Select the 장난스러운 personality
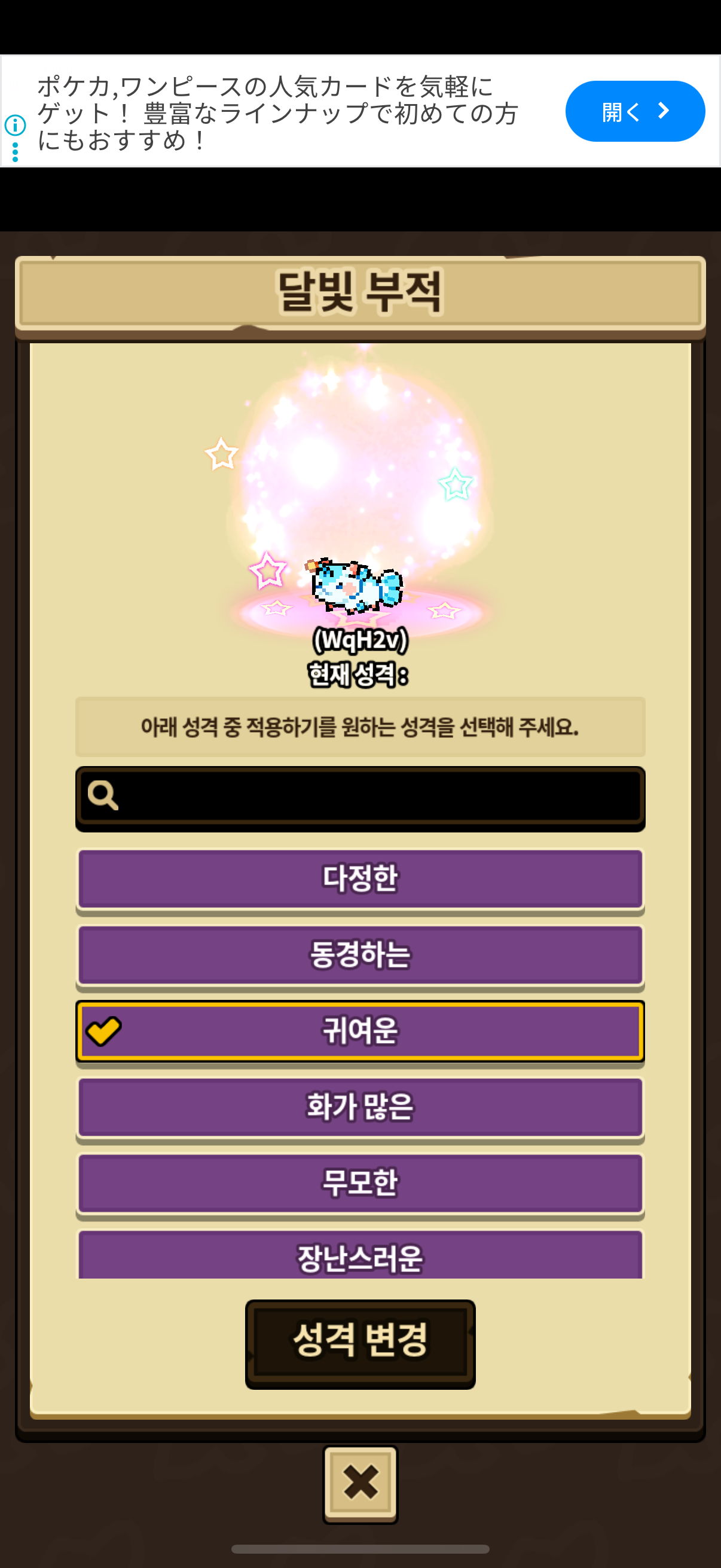The width and height of the screenshot is (721, 1568). pyautogui.click(x=360, y=1256)
